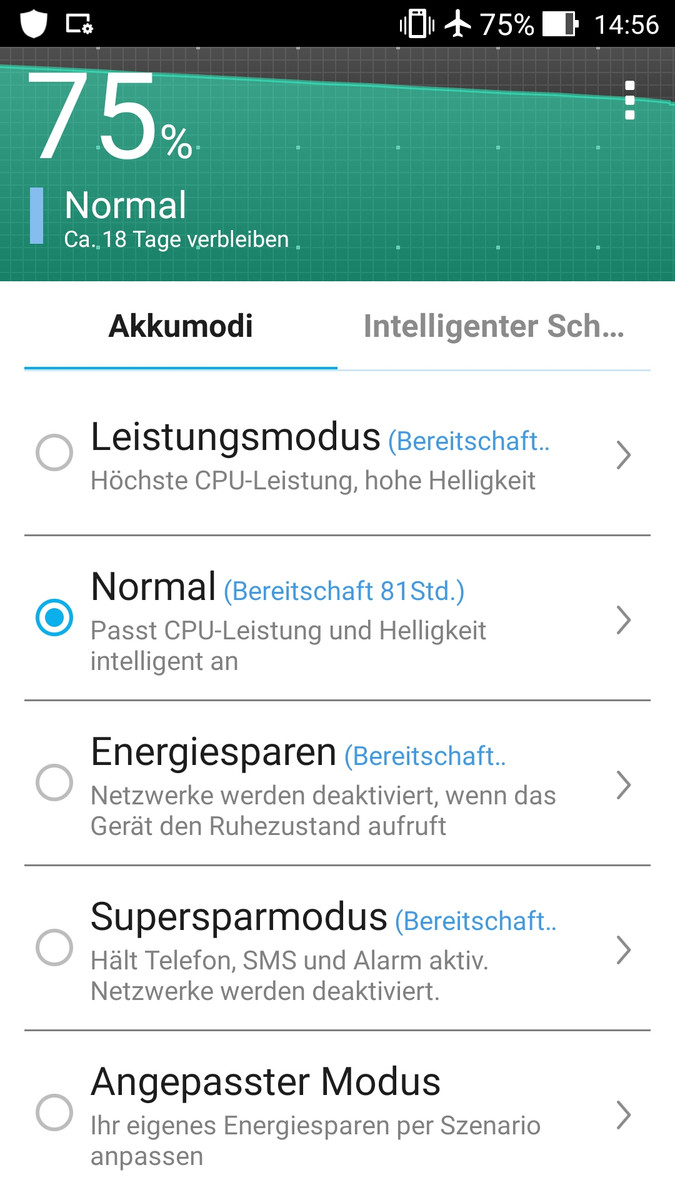Open the three-dot overflow menu

pos(629,101)
